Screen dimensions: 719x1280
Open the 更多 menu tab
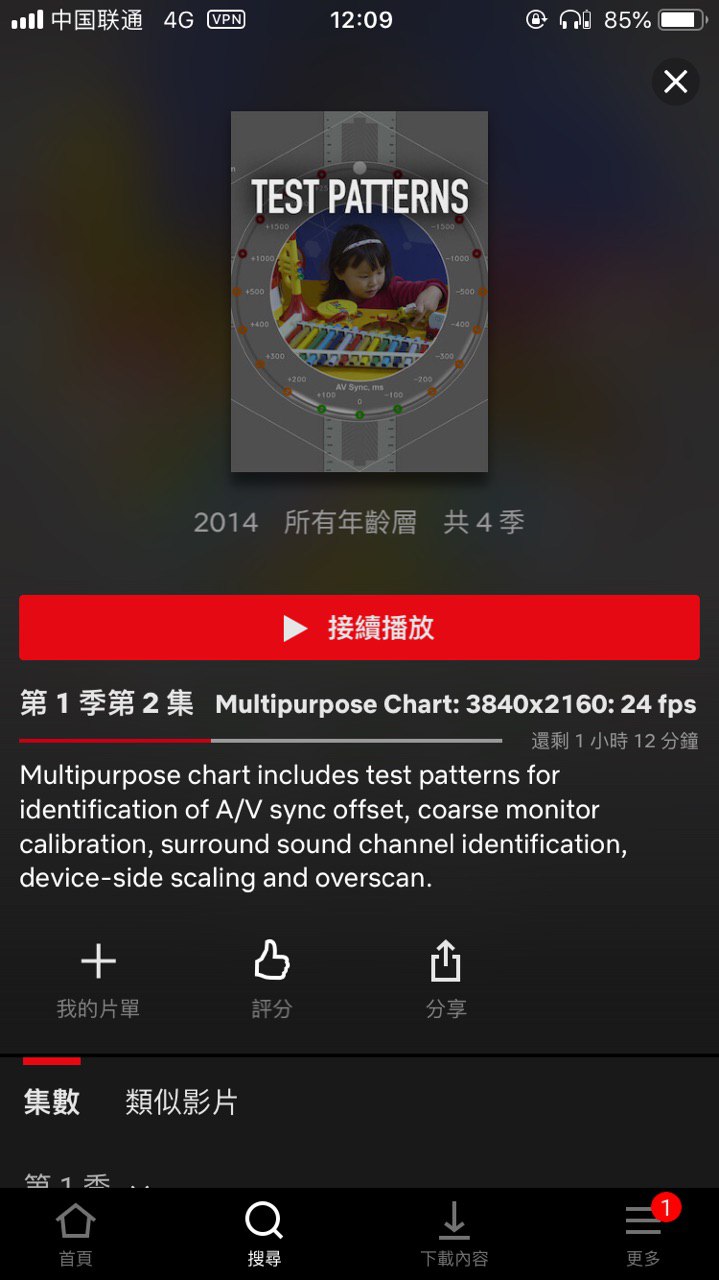[644, 1234]
